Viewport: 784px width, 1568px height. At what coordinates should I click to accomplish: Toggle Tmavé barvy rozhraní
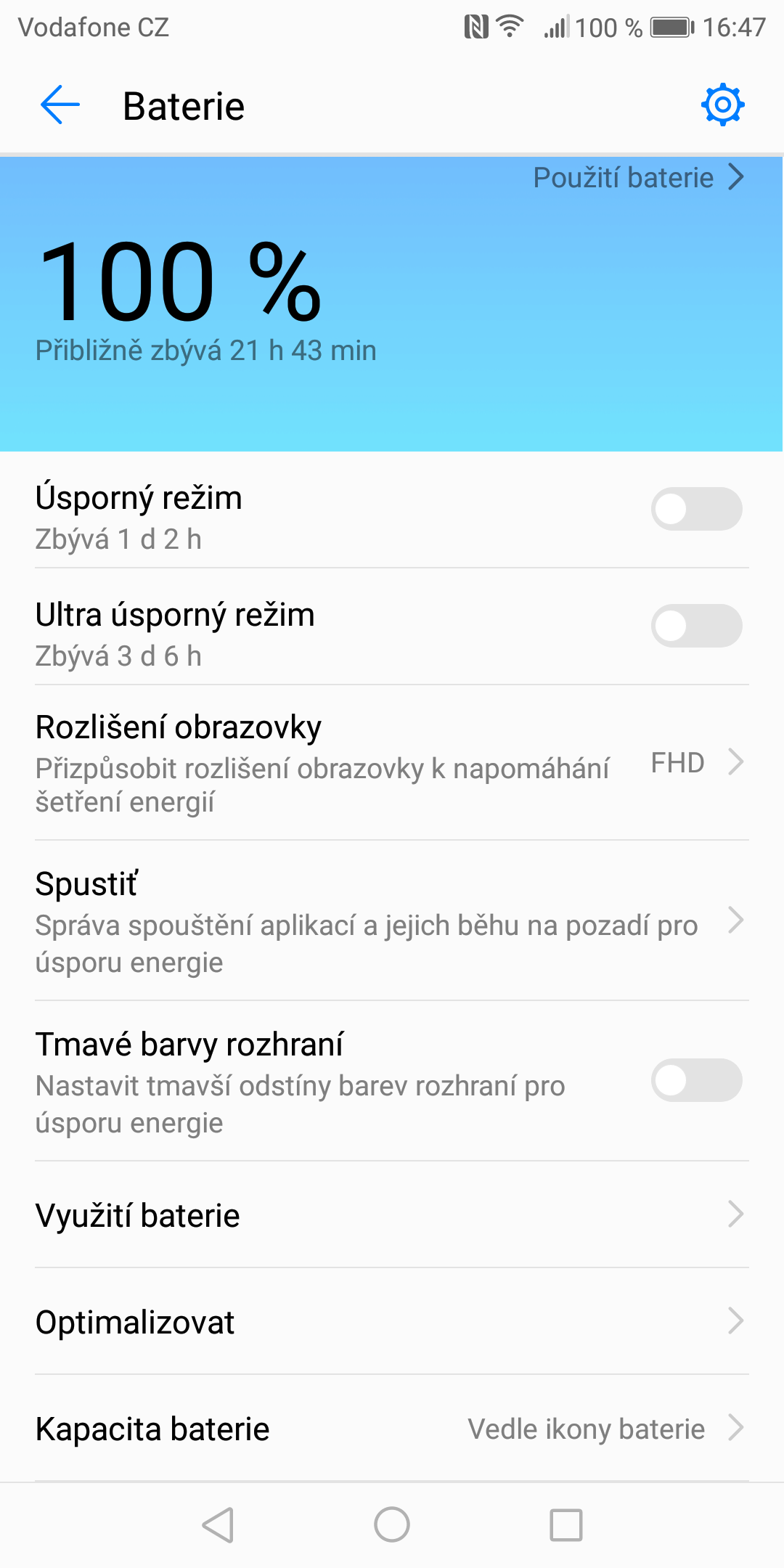(x=696, y=1080)
